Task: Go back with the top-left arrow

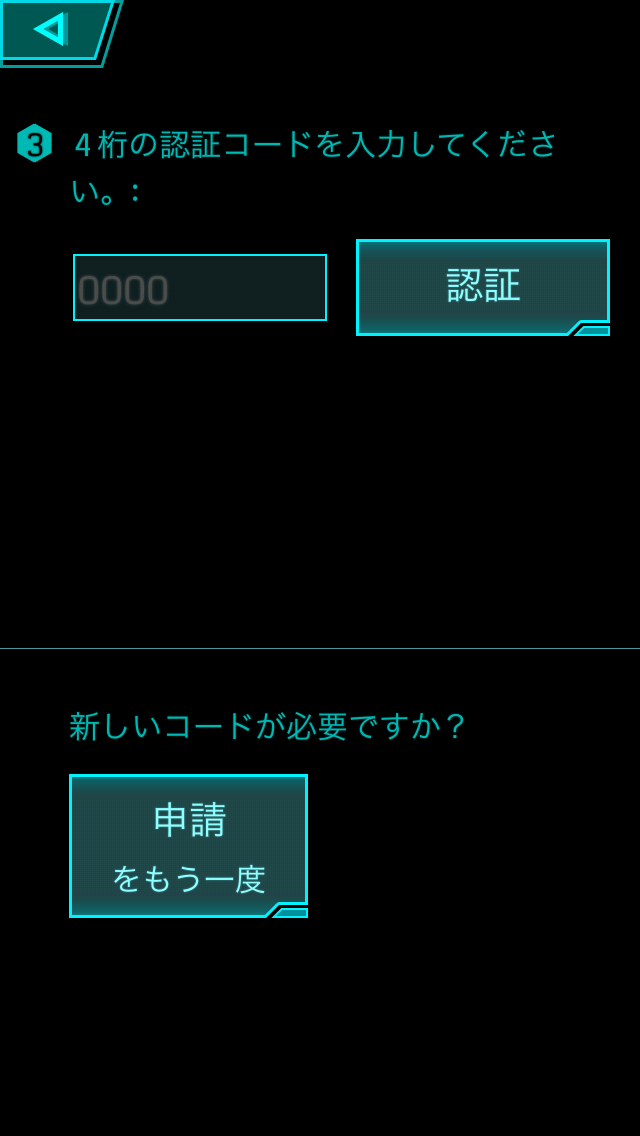Action: 52,30
